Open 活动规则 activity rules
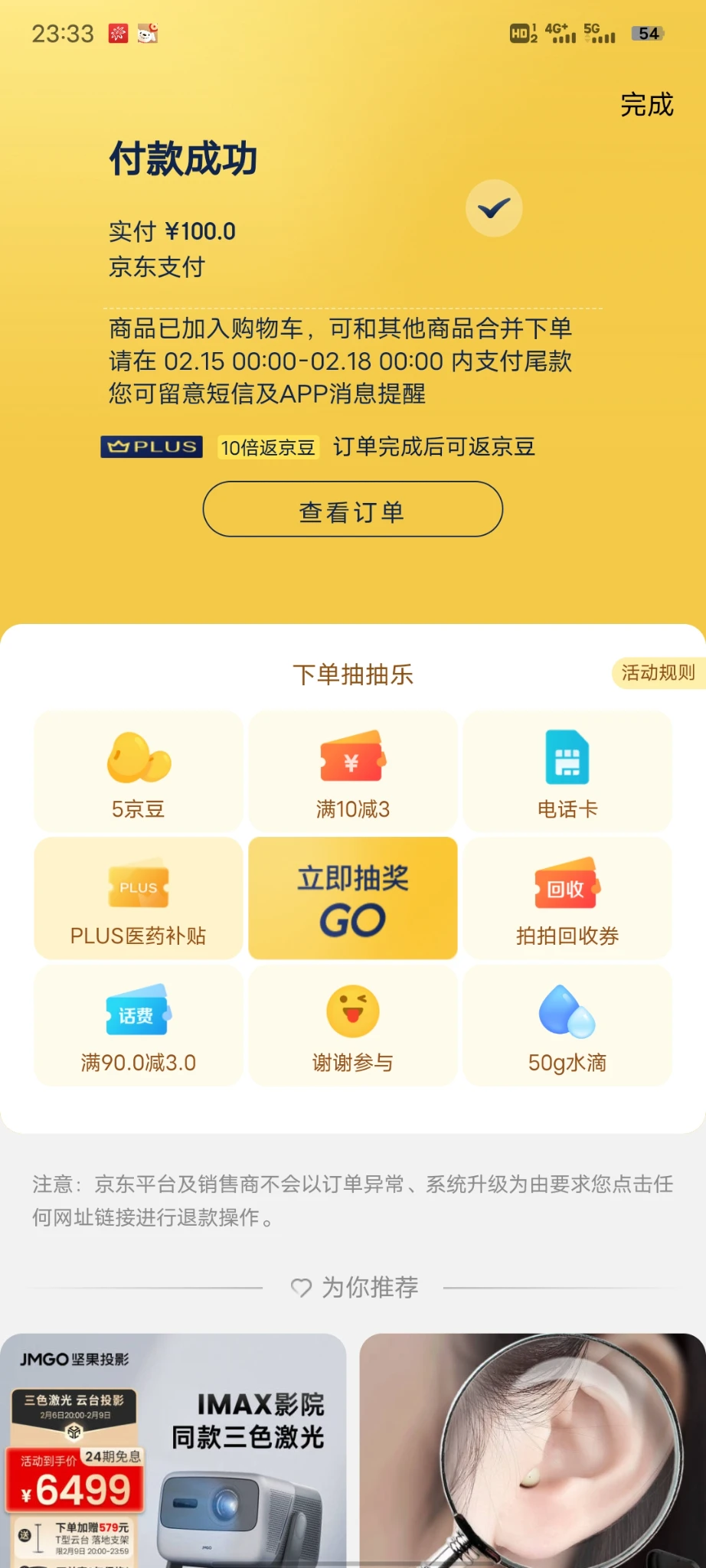Screen dimensions: 706x1568 [x=657, y=673]
